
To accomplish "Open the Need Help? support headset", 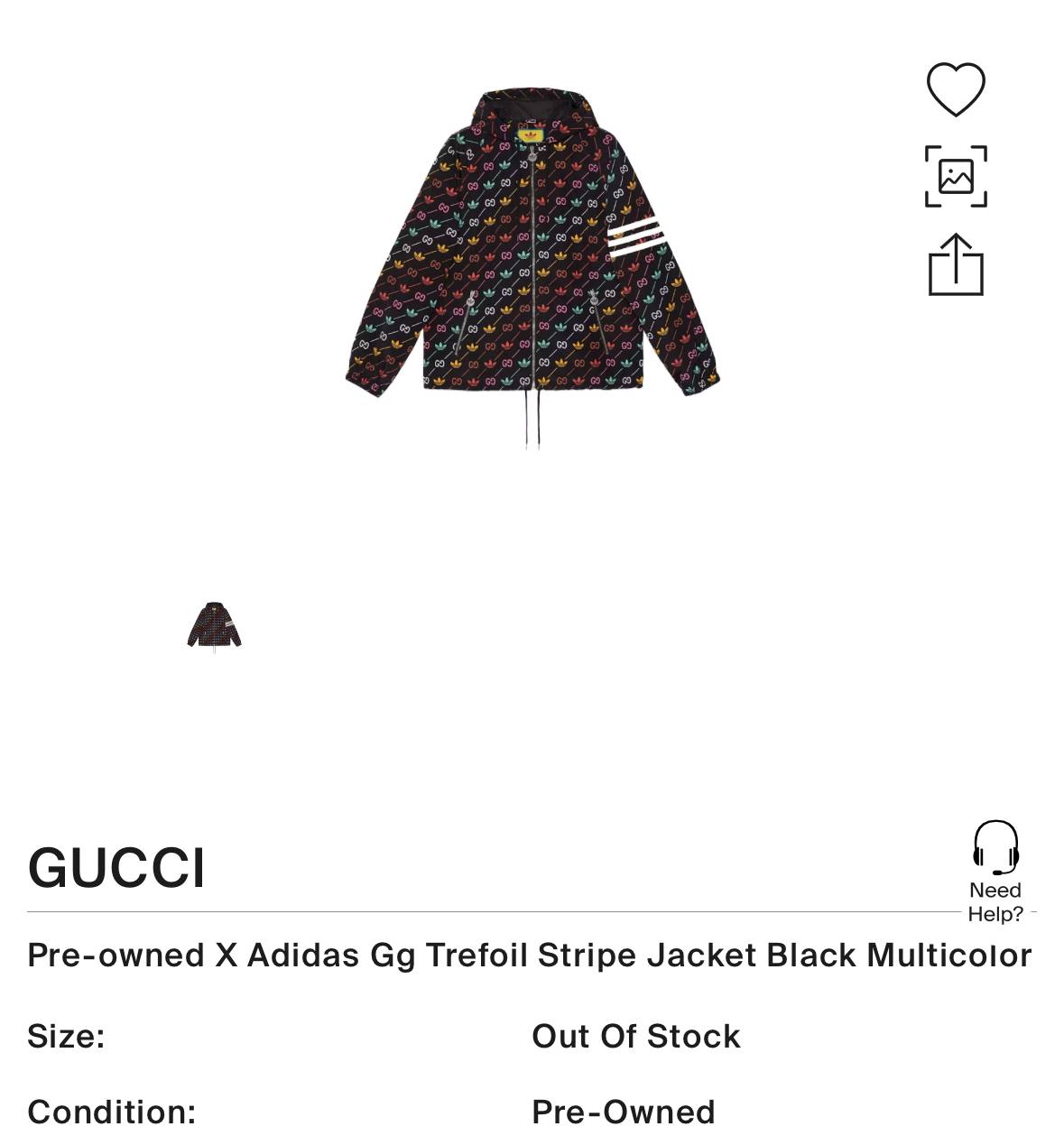I will click(995, 872).
